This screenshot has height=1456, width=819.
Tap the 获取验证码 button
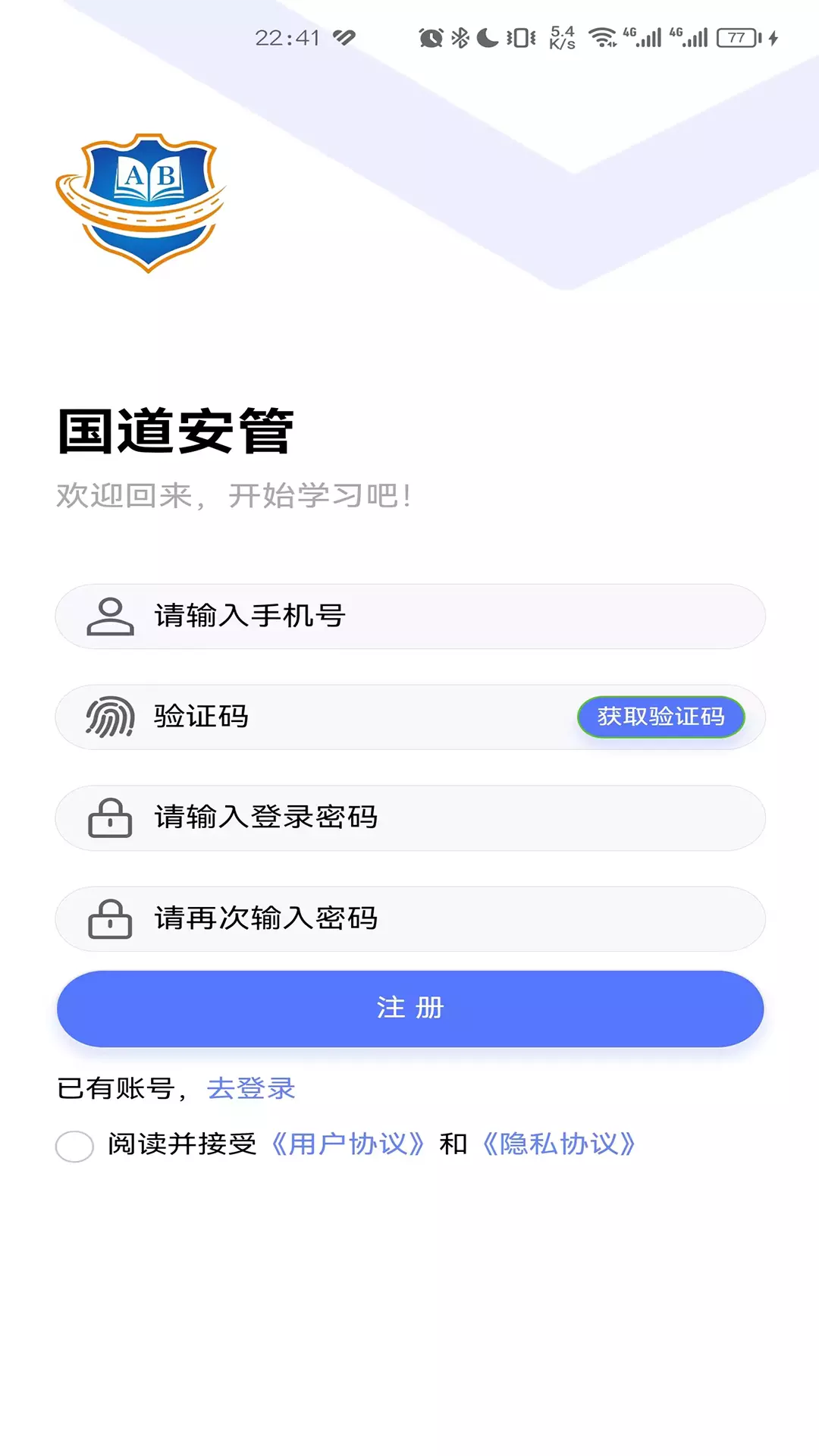tap(661, 717)
